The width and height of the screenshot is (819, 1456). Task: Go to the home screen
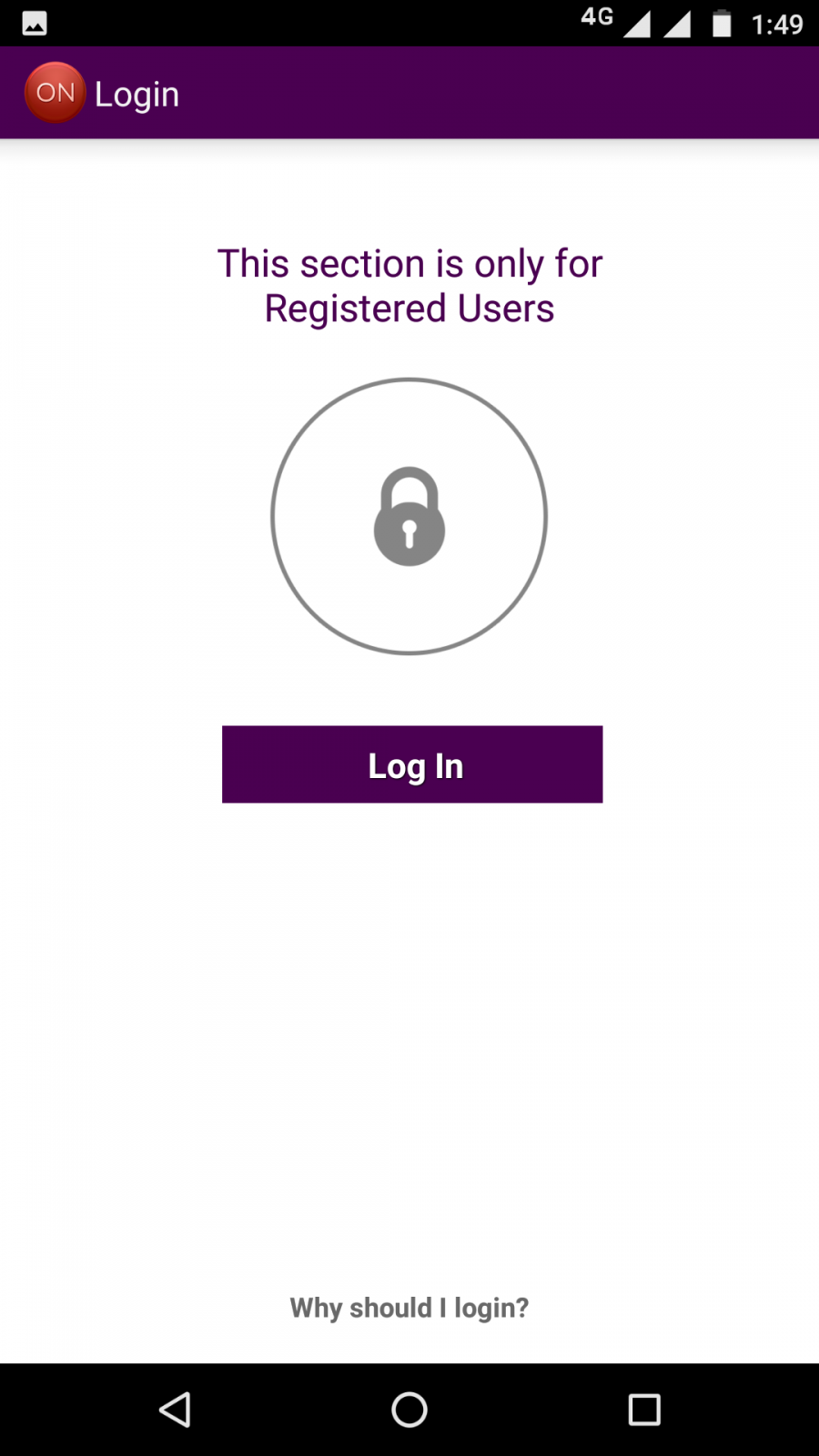tap(409, 1410)
